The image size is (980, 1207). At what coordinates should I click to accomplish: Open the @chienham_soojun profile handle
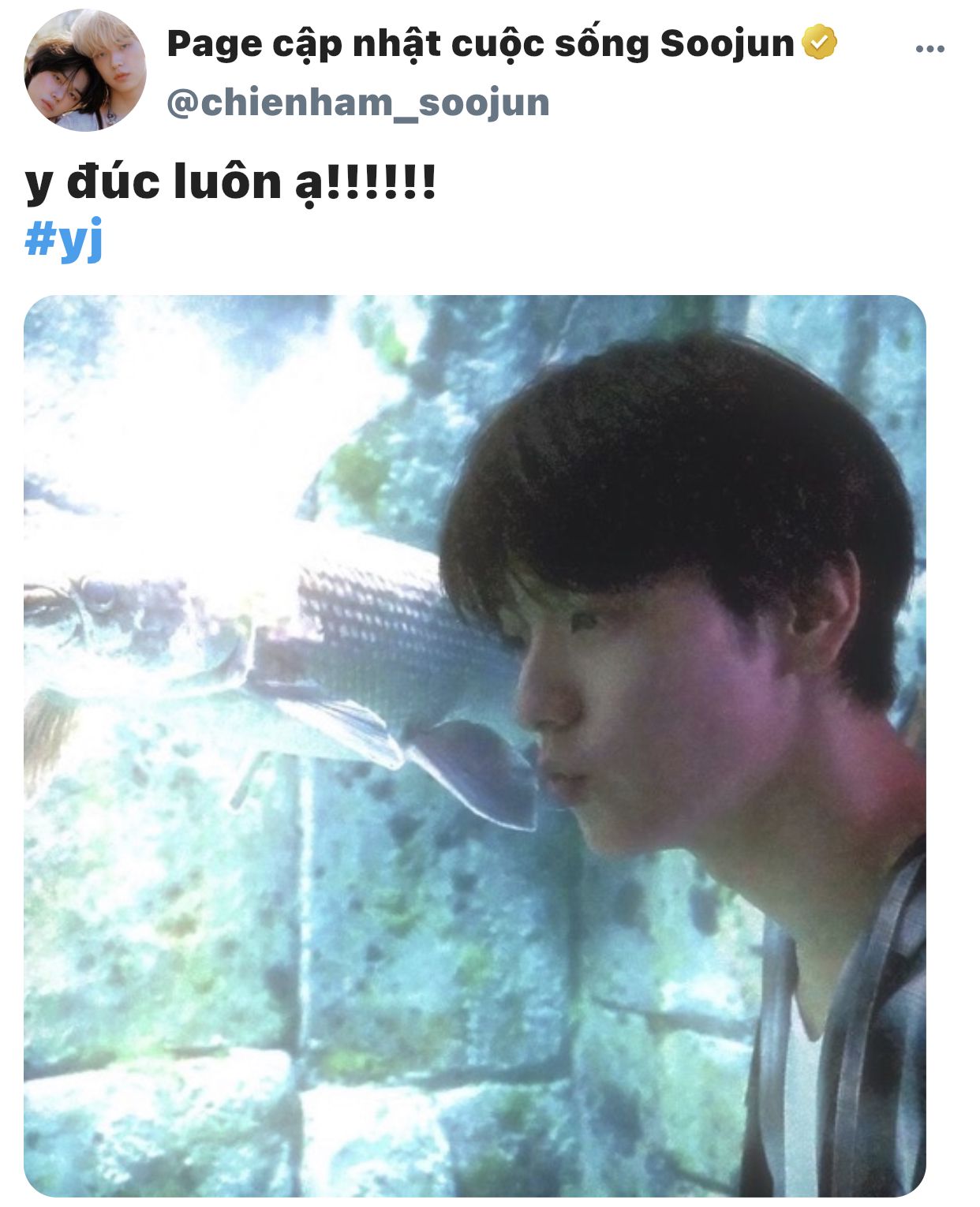tap(357, 103)
